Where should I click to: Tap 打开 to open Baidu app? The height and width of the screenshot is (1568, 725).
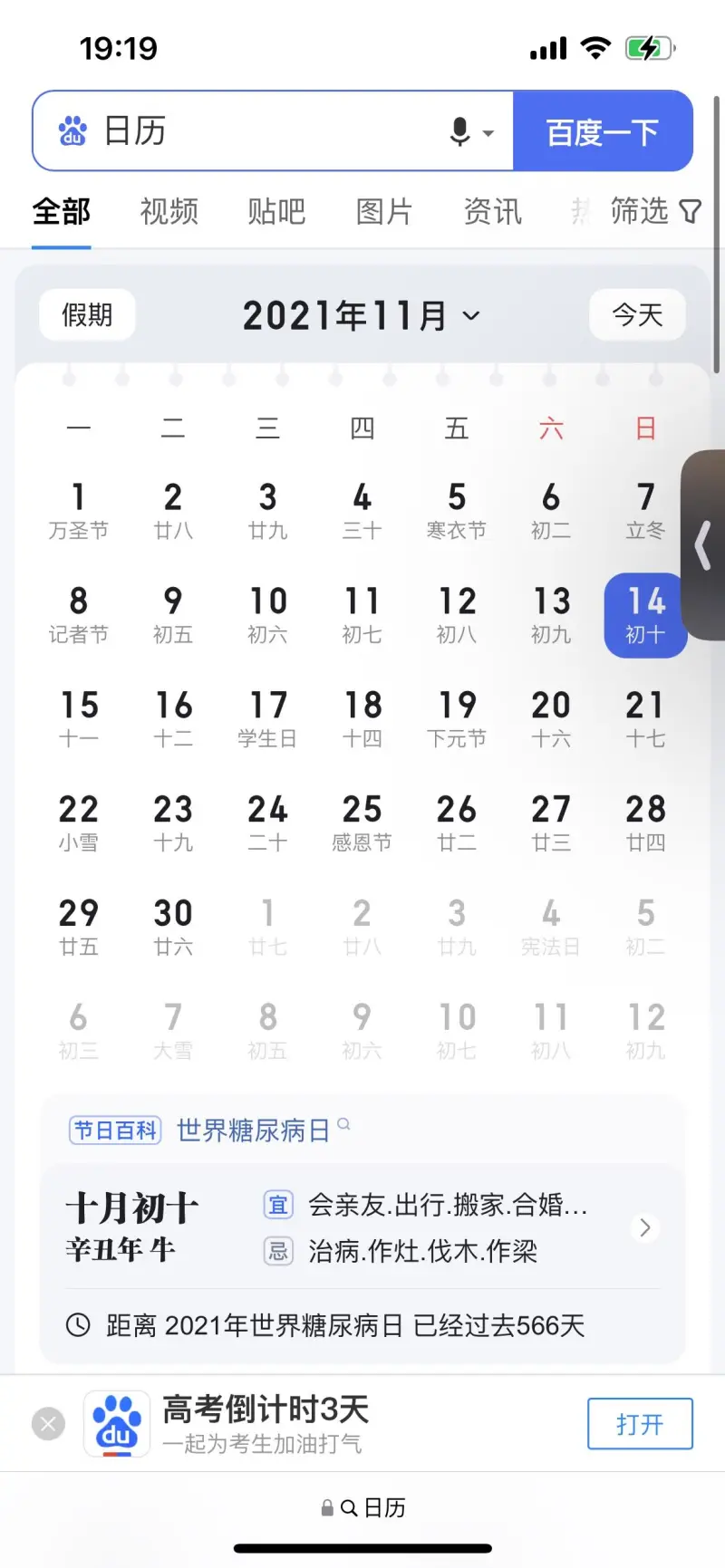click(x=640, y=1424)
